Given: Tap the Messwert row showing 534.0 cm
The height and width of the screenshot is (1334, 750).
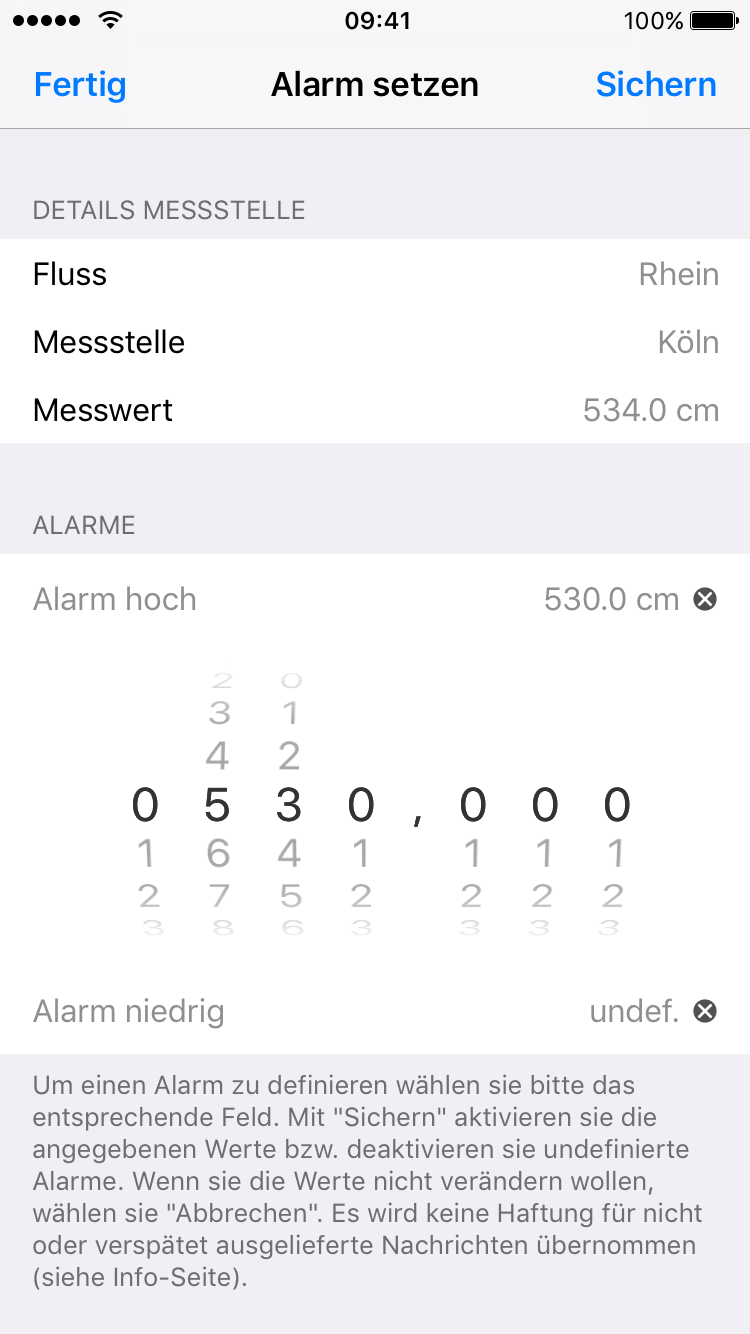Looking at the screenshot, I should (375, 410).
